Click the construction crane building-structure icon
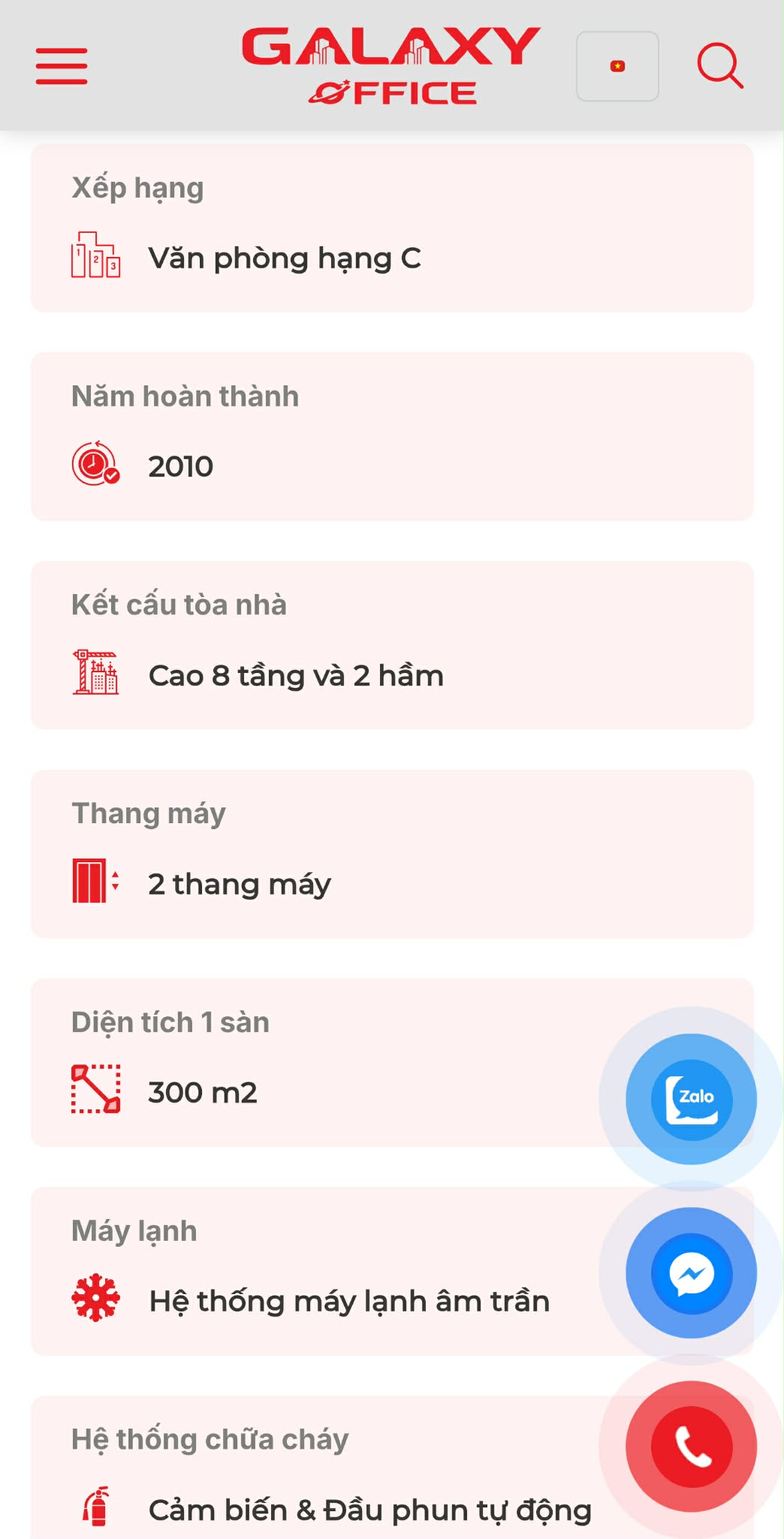The width and height of the screenshot is (784, 1539). coord(95,673)
